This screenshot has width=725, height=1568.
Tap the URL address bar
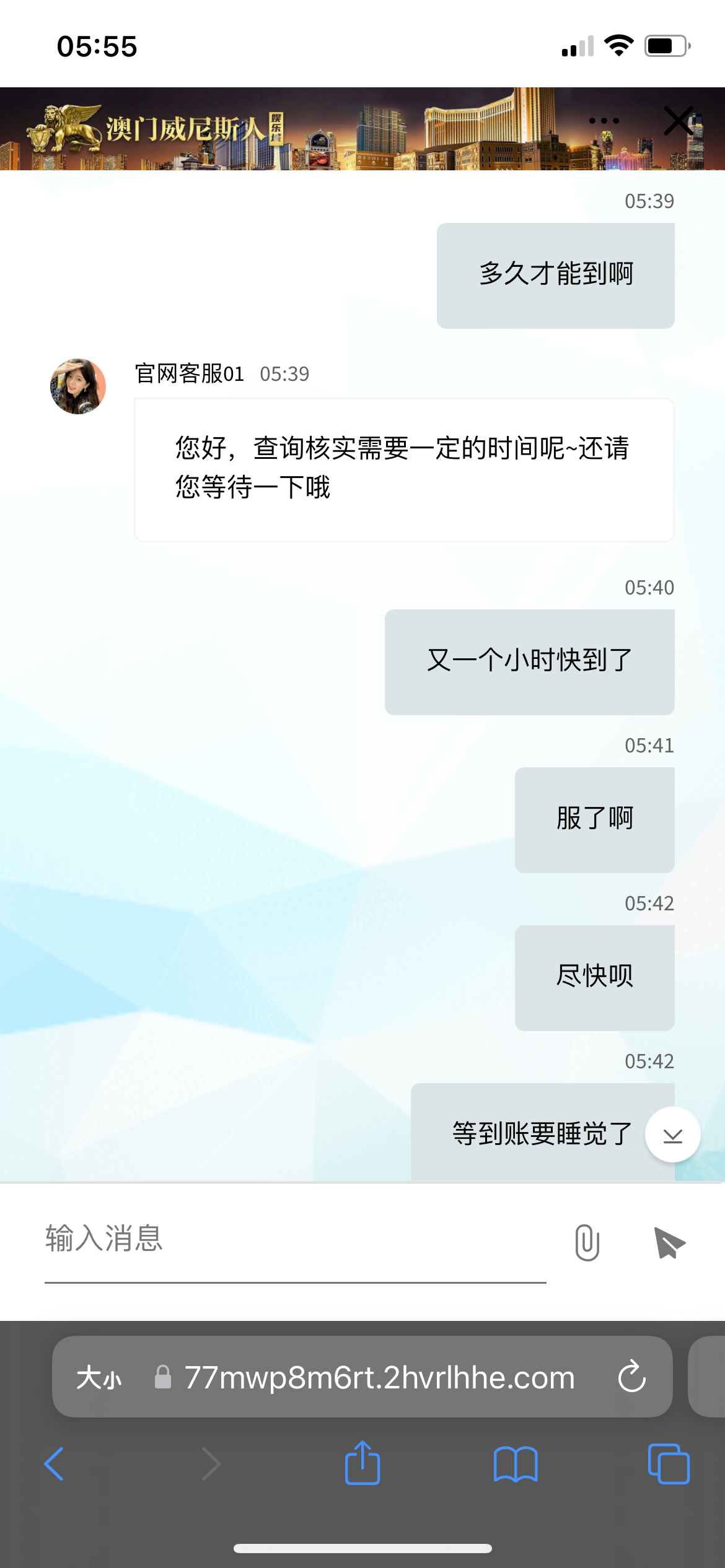[x=378, y=1378]
